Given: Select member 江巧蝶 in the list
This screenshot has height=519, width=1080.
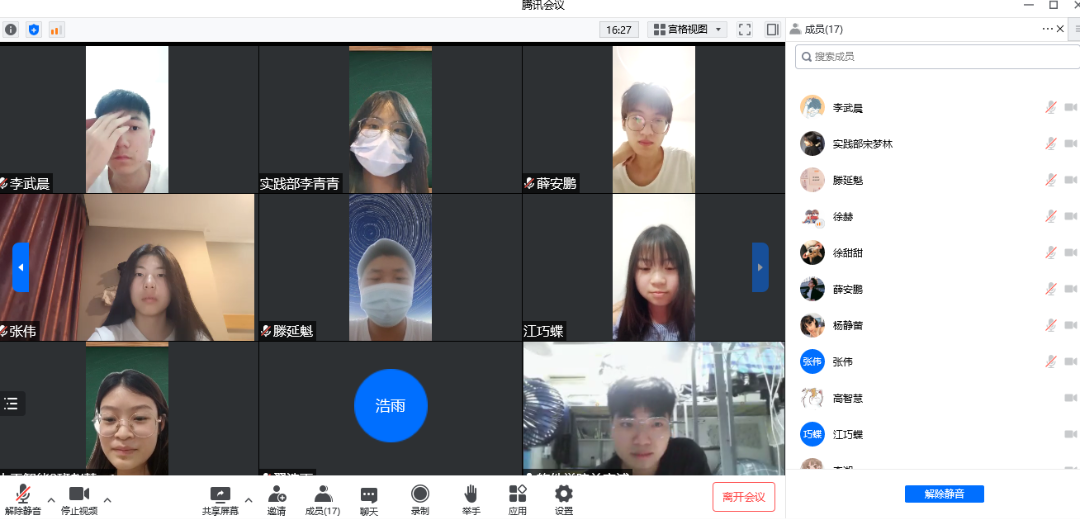Looking at the screenshot, I should (848, 434).
